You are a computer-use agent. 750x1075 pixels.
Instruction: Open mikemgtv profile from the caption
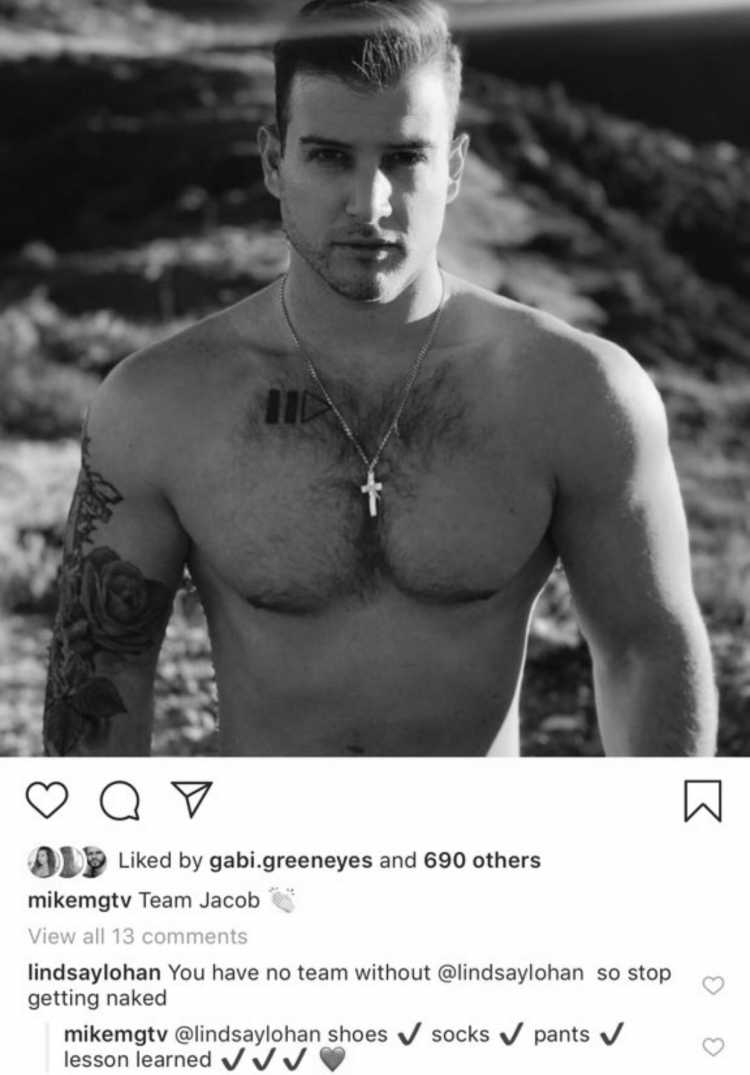[79, 899]
